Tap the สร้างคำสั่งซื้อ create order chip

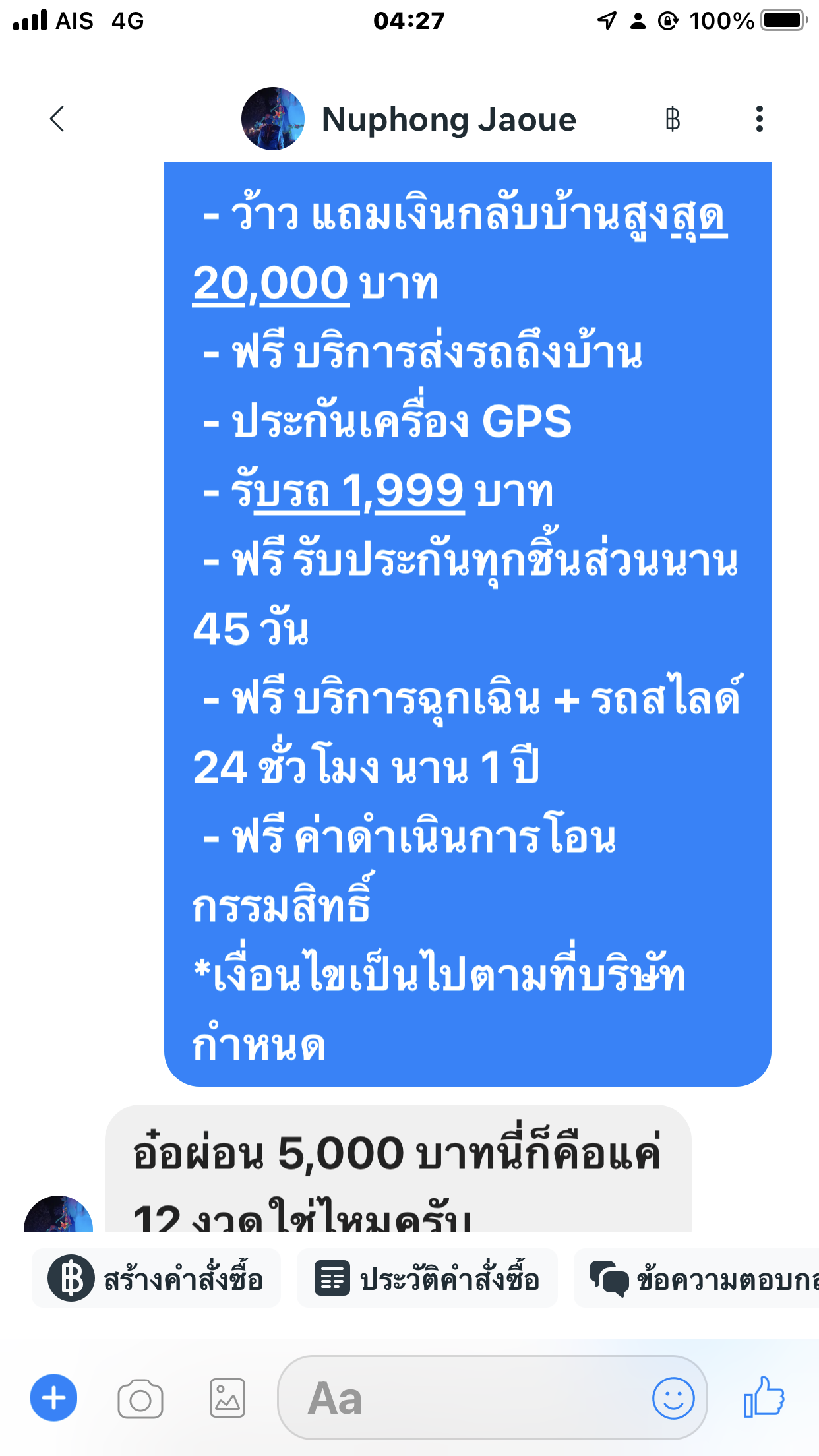[x=156, y=1278]
